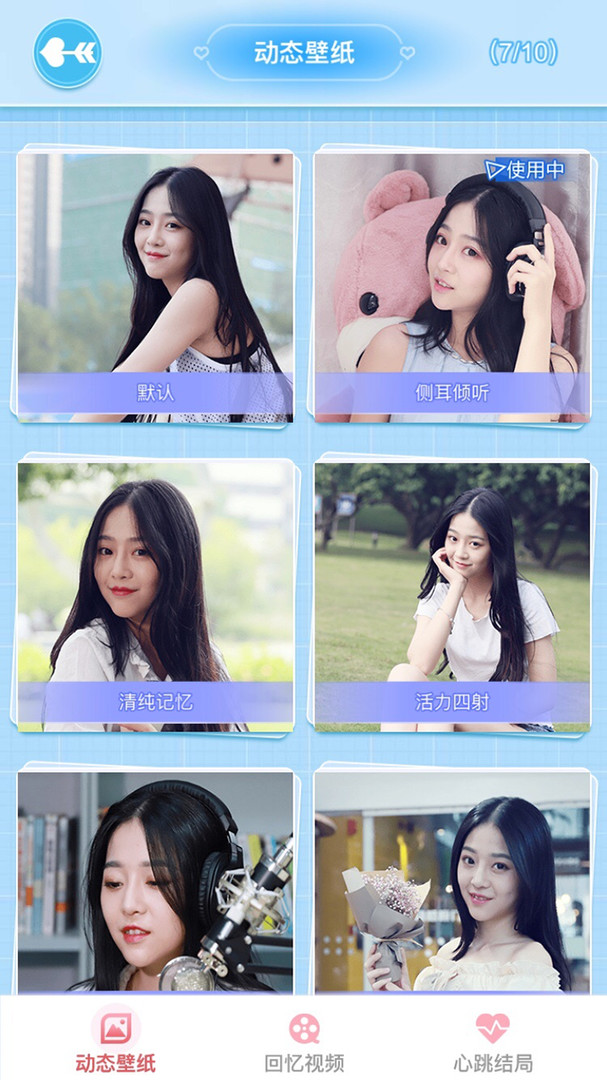This screenshot has height=1080, width=607.
Task: Open the wallpaper with the flower bouquet
Action: pos(452,882)
